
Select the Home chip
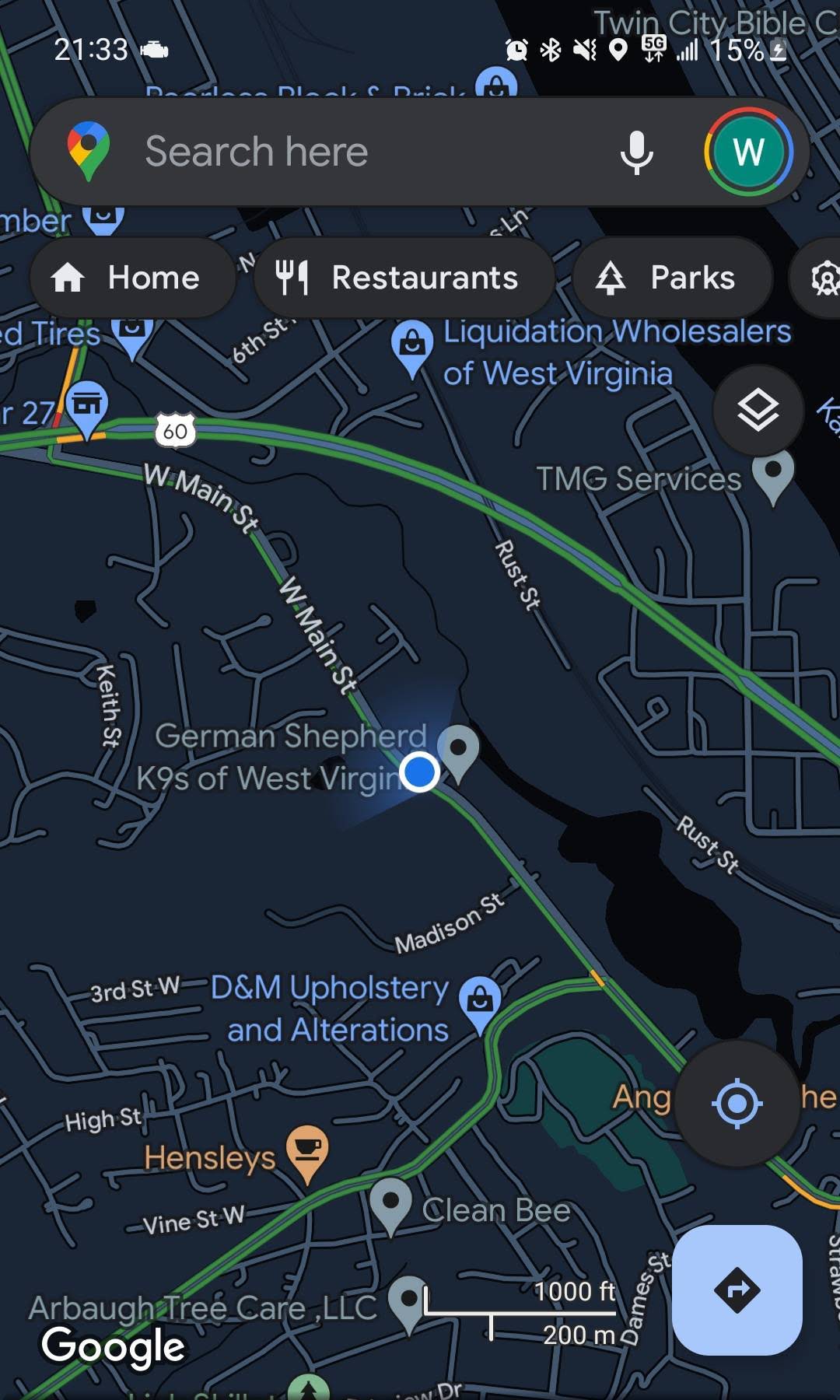coord(133,278)
